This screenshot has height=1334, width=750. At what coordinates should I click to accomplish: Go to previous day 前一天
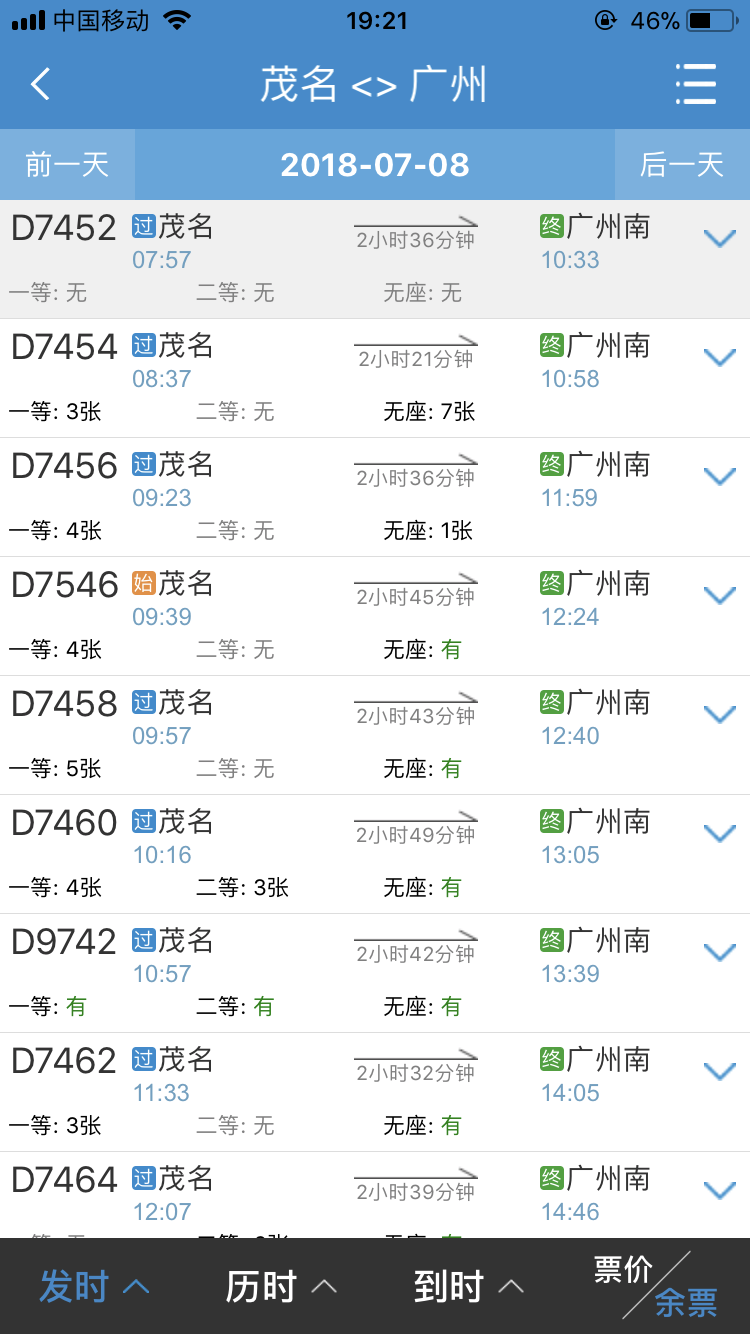pyautogui.click(x=67, y=164)
